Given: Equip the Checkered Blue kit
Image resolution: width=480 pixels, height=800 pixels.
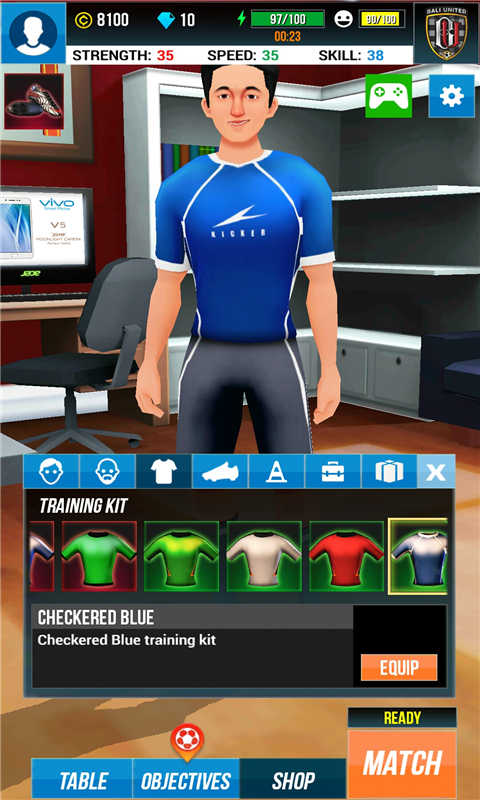Looking at the screenshot, I should coord(399,667).
